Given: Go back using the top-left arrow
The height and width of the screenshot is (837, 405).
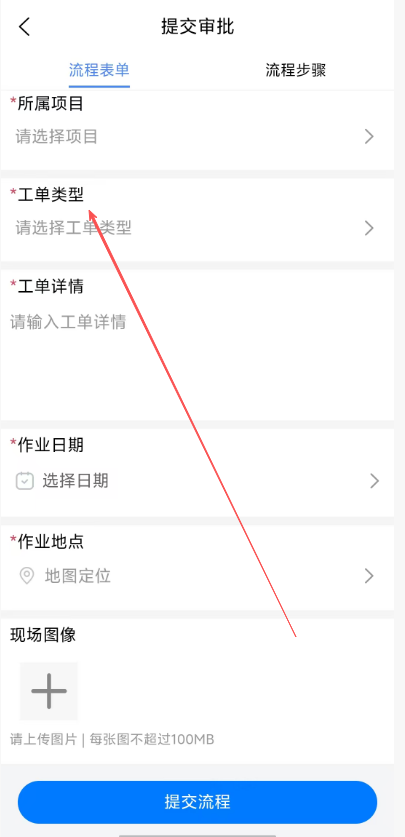Looking at the screenshot, I should 25,27.
